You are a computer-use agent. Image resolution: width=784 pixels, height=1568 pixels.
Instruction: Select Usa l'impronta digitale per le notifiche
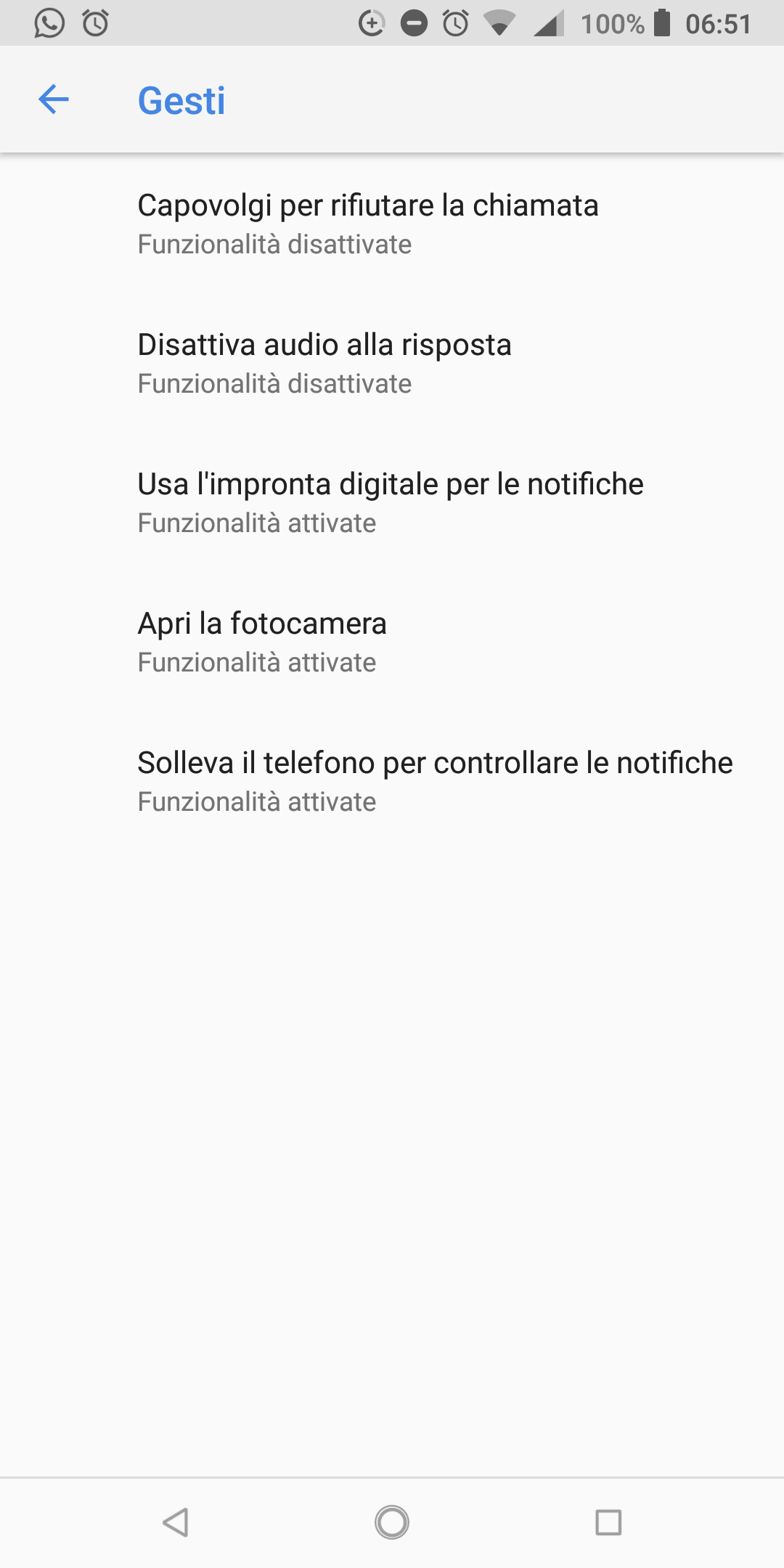pyautogui.click(x=392, y=502)
